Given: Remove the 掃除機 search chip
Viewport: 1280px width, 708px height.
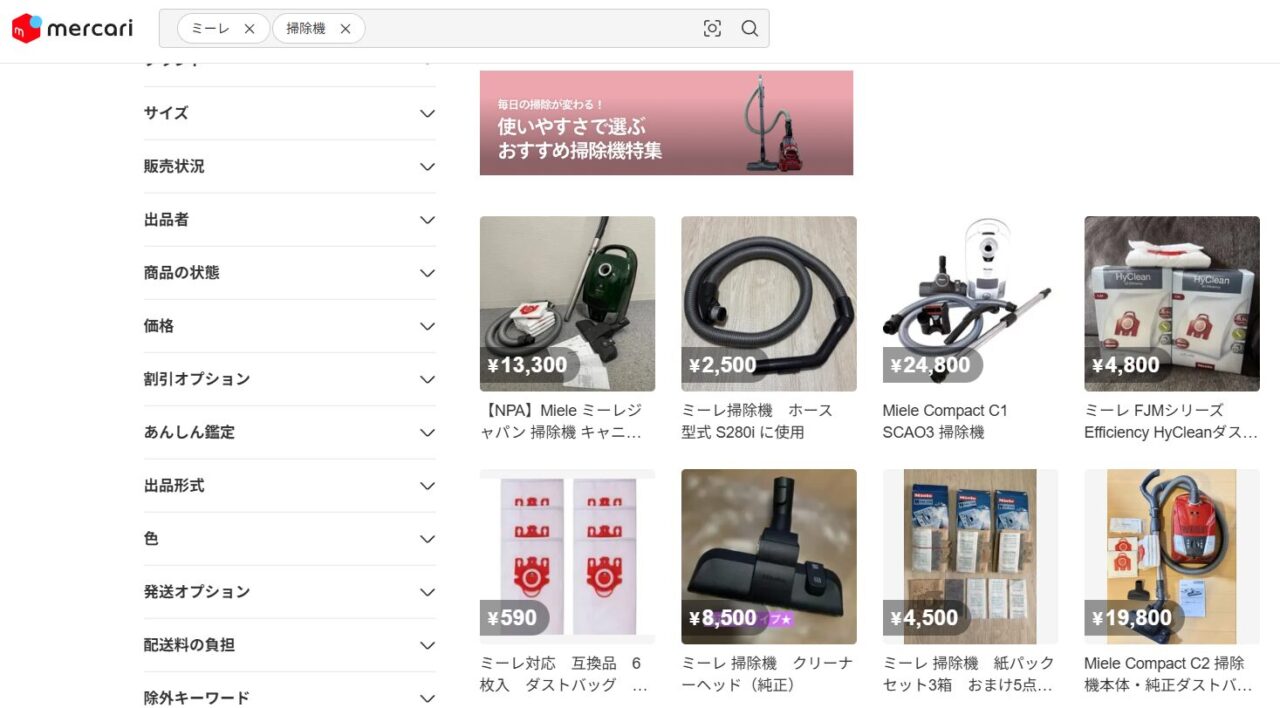Looking at the screenshot, I should click(345, 29).
